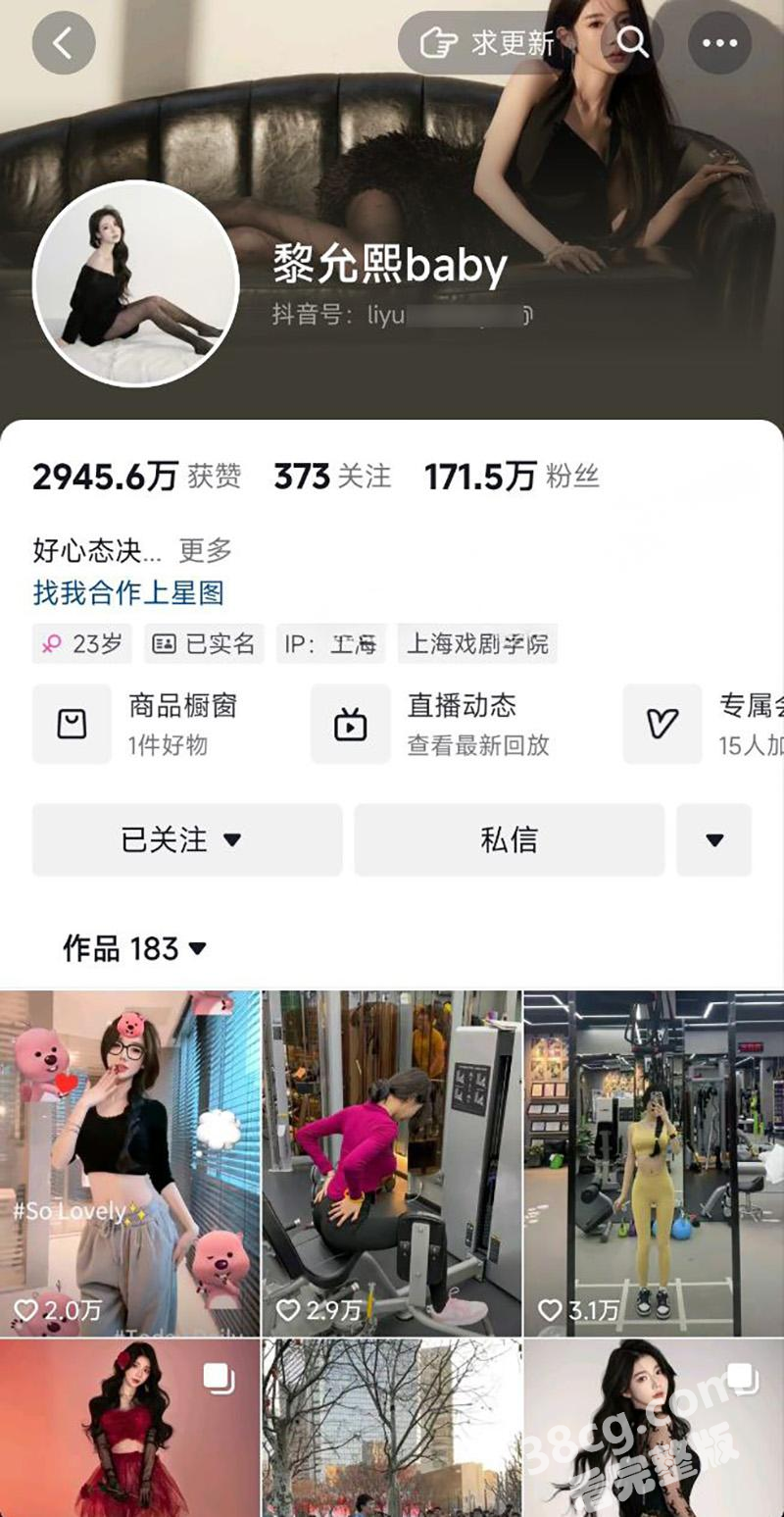
Task: Open the three-dot overflow menu
Action: pos(719,43)
